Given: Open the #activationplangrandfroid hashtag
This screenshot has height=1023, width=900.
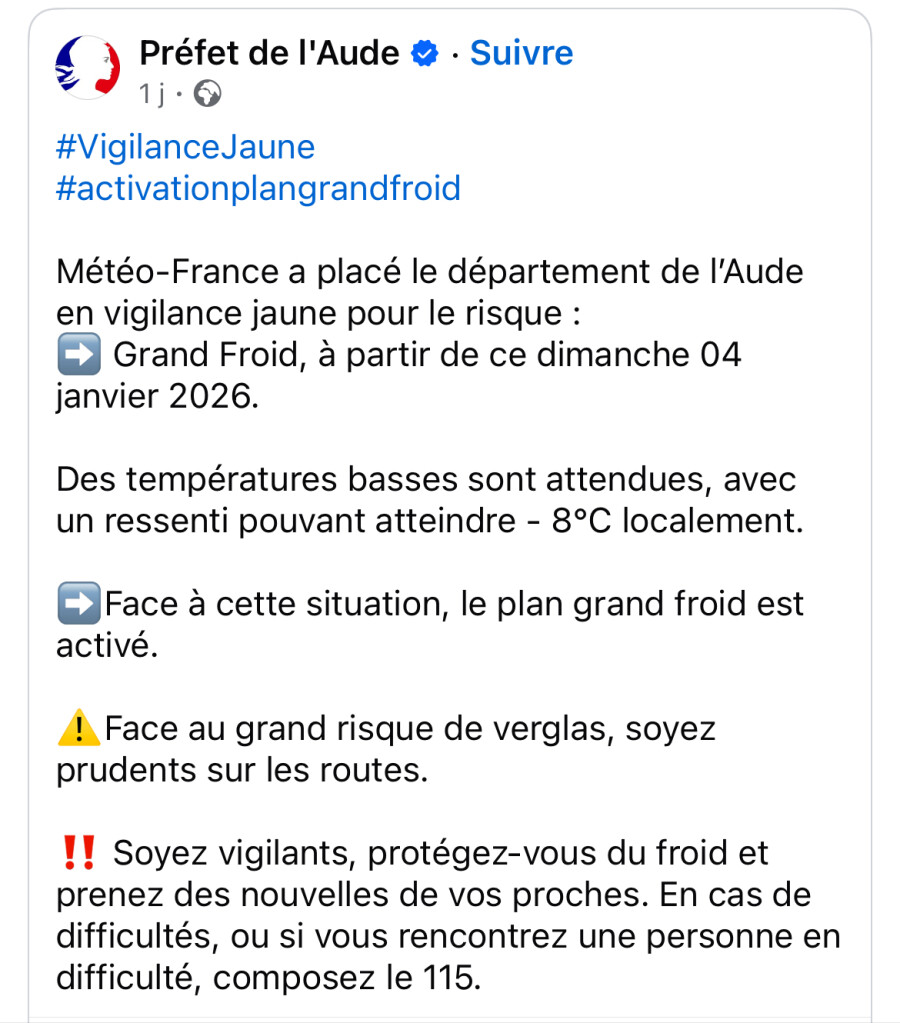Looking at the screenshot, I should [x=258, y=188].
